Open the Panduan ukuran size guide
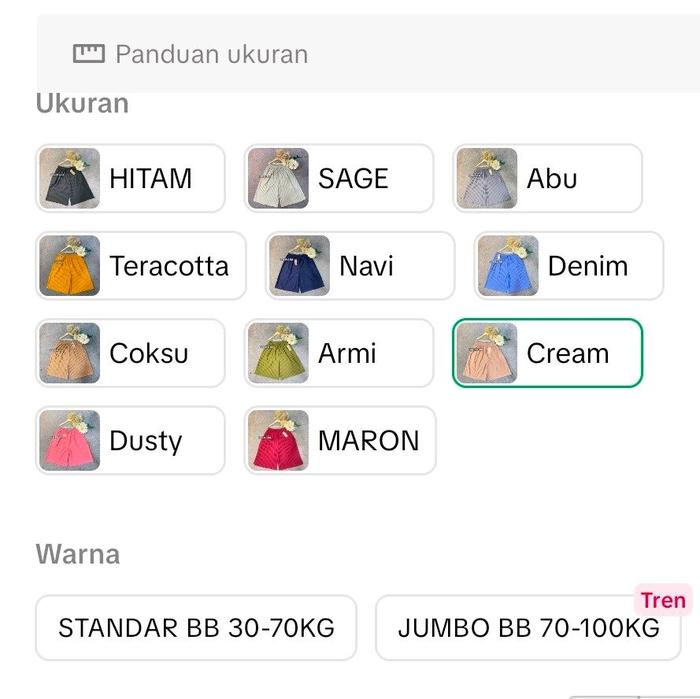Image resolution: width=700 pixels, height=699 pixels. point(190,54)
